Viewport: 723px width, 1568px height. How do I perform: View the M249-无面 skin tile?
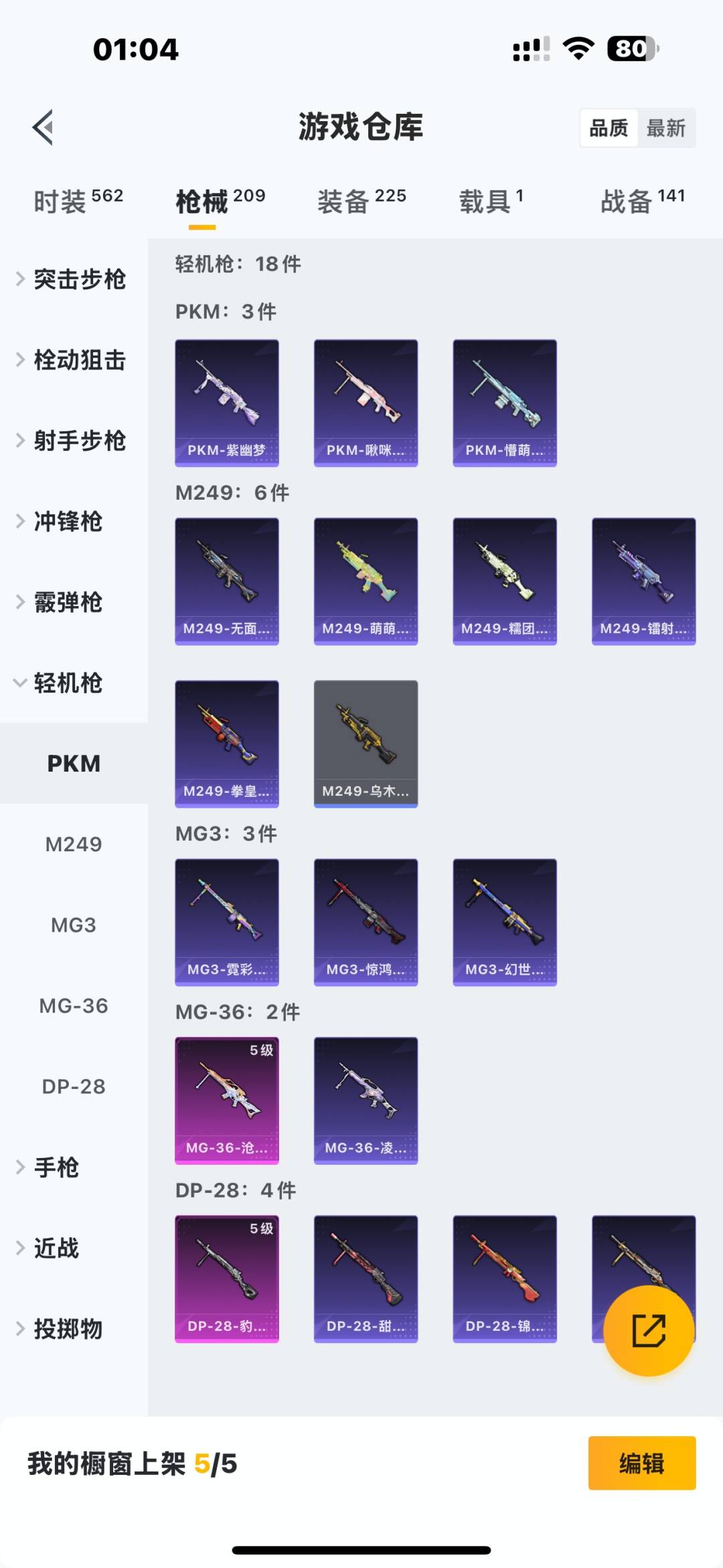pos(227,581)
